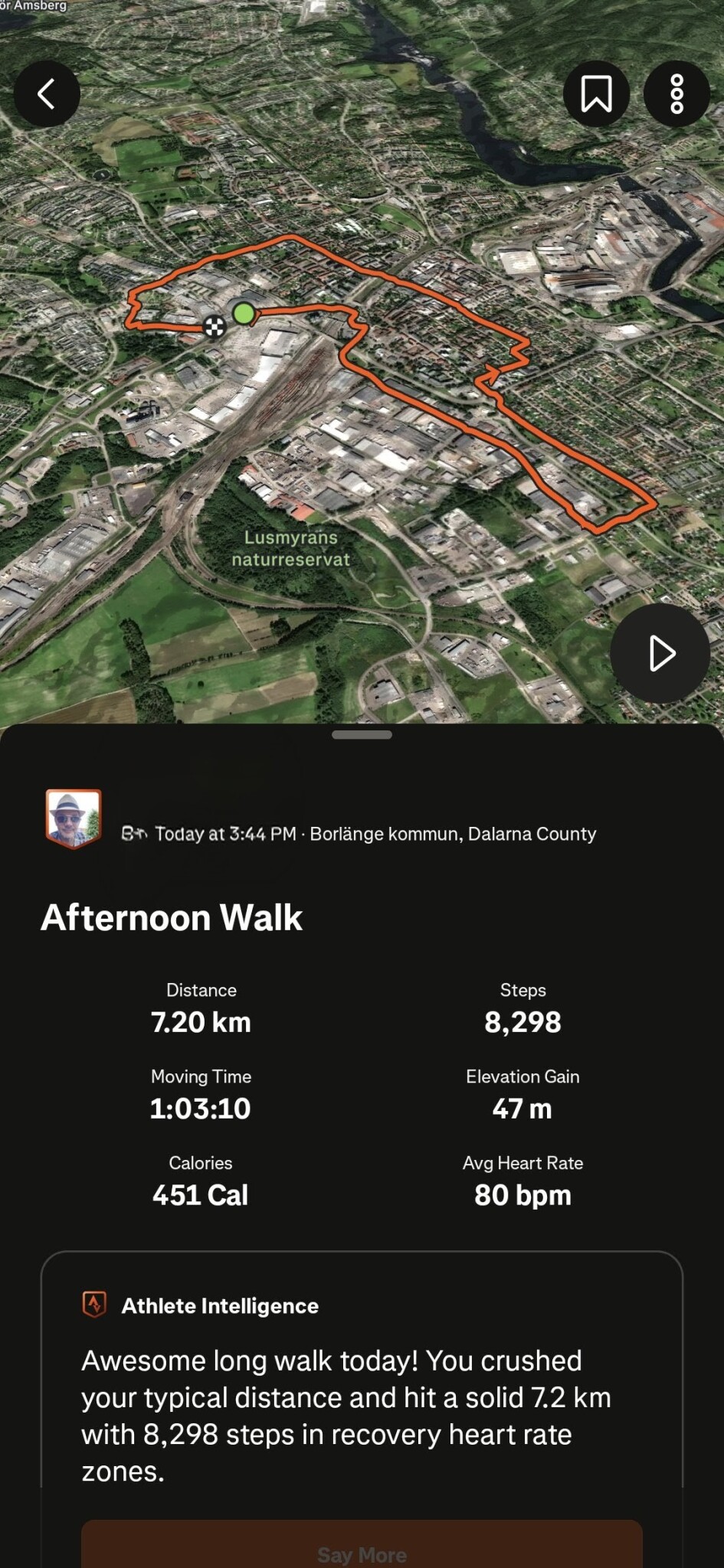Go back using the arrow button

point(47,93)
